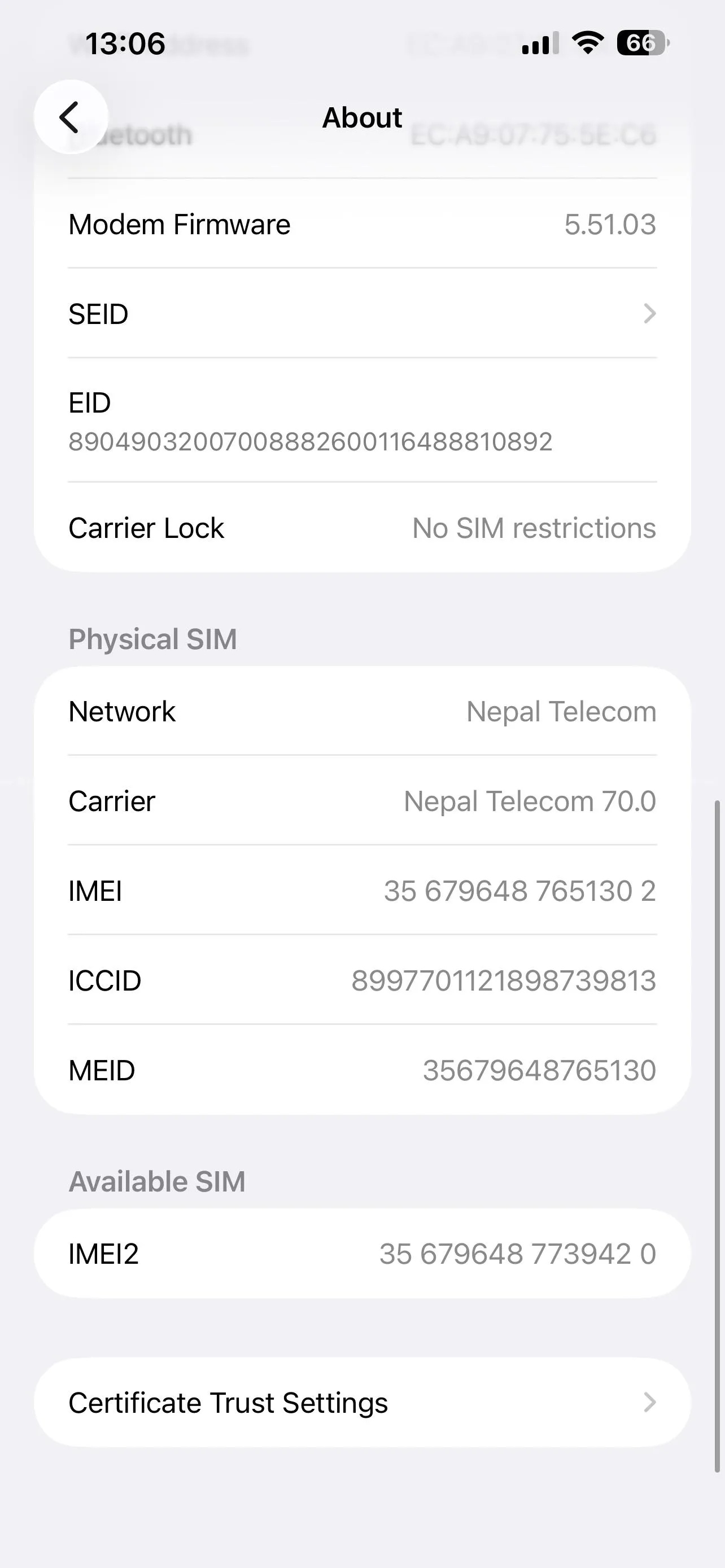
Task: Open the SEID row
Action: point(362,313)
